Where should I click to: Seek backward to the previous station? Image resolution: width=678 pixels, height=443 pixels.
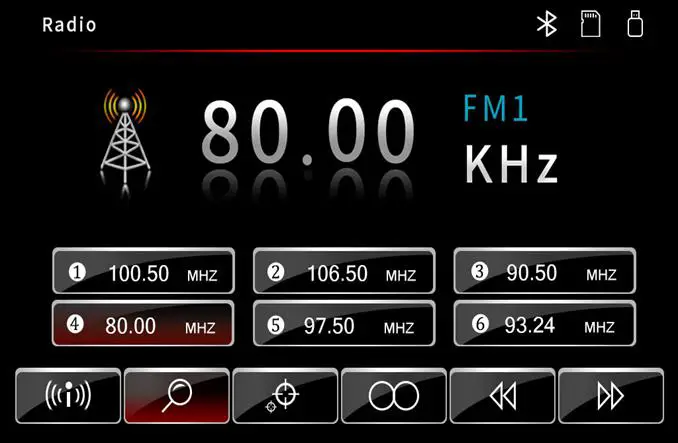502,396
